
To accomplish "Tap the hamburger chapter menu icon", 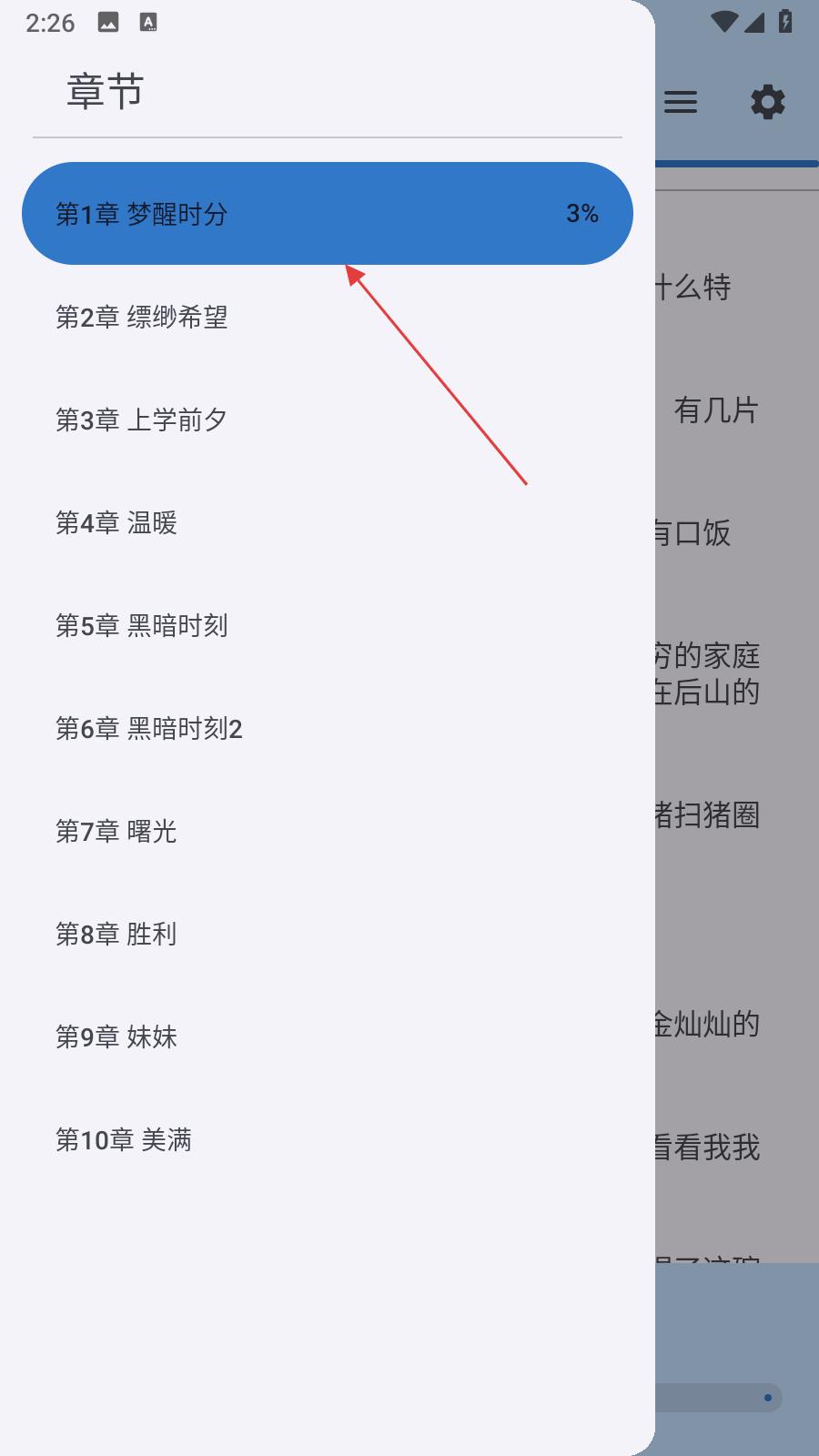I will pyautogui.click(x=681, y=102).
